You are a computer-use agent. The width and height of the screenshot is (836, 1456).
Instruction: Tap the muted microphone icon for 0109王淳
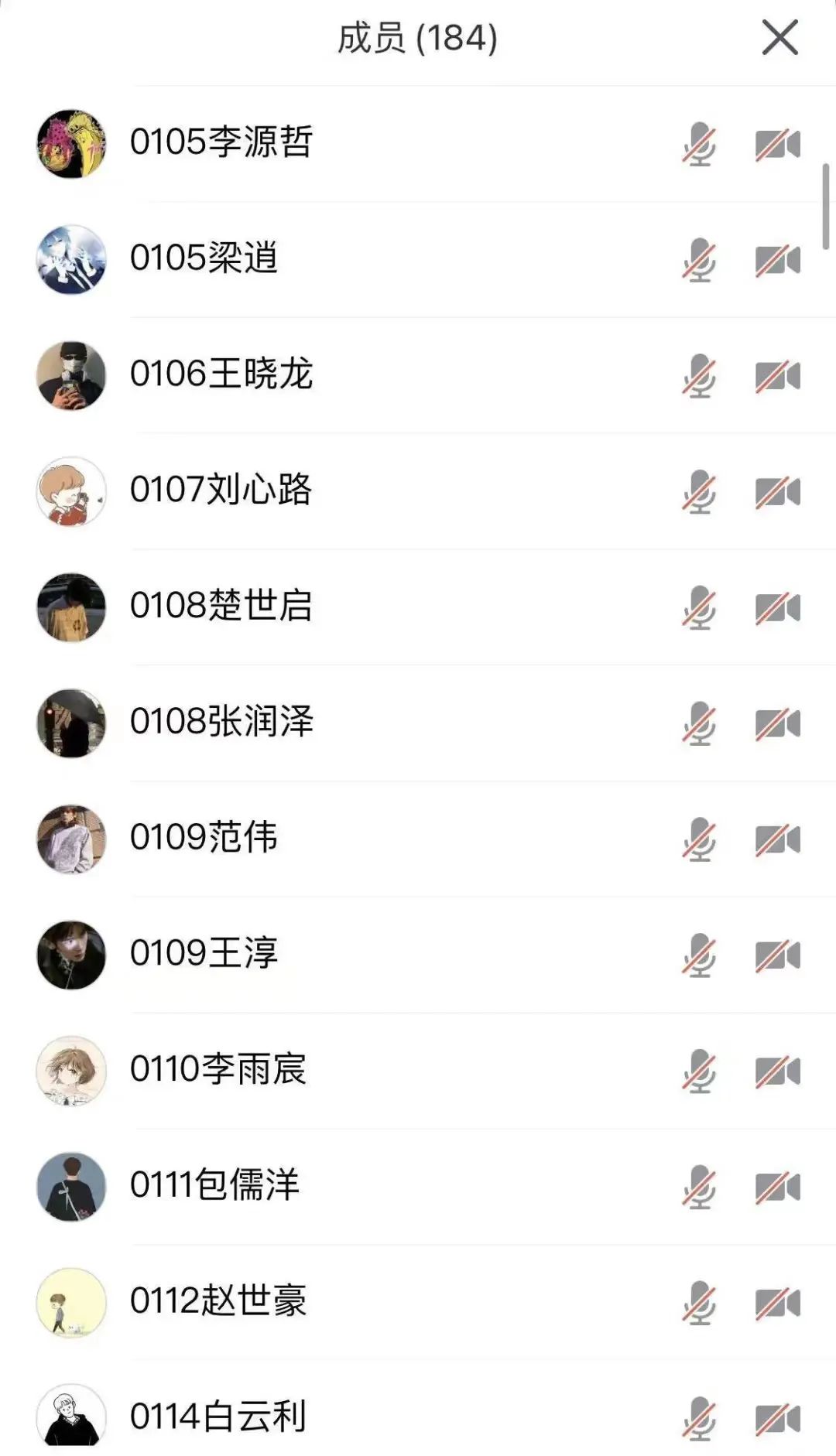[699, 955]
